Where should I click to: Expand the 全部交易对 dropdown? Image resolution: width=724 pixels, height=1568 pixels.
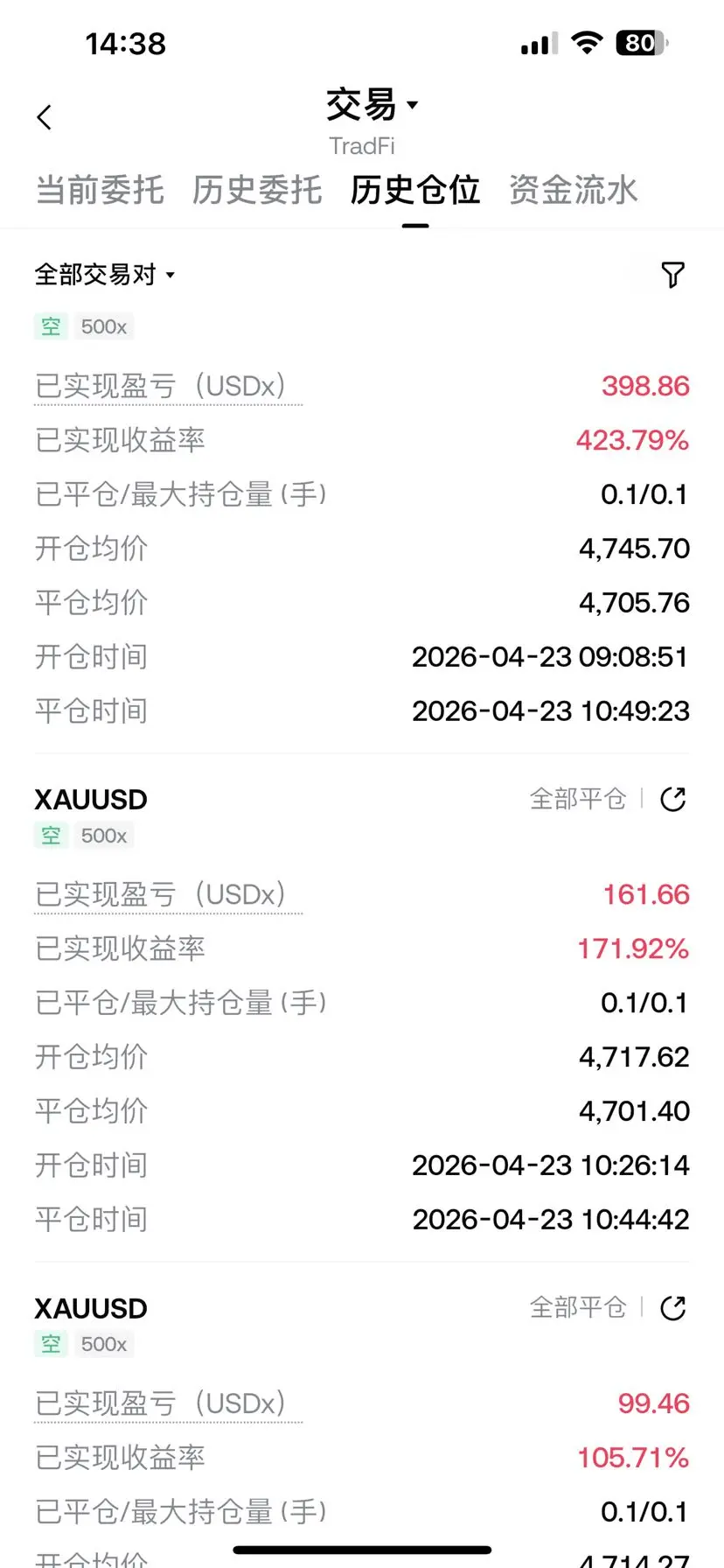[105, 275]
